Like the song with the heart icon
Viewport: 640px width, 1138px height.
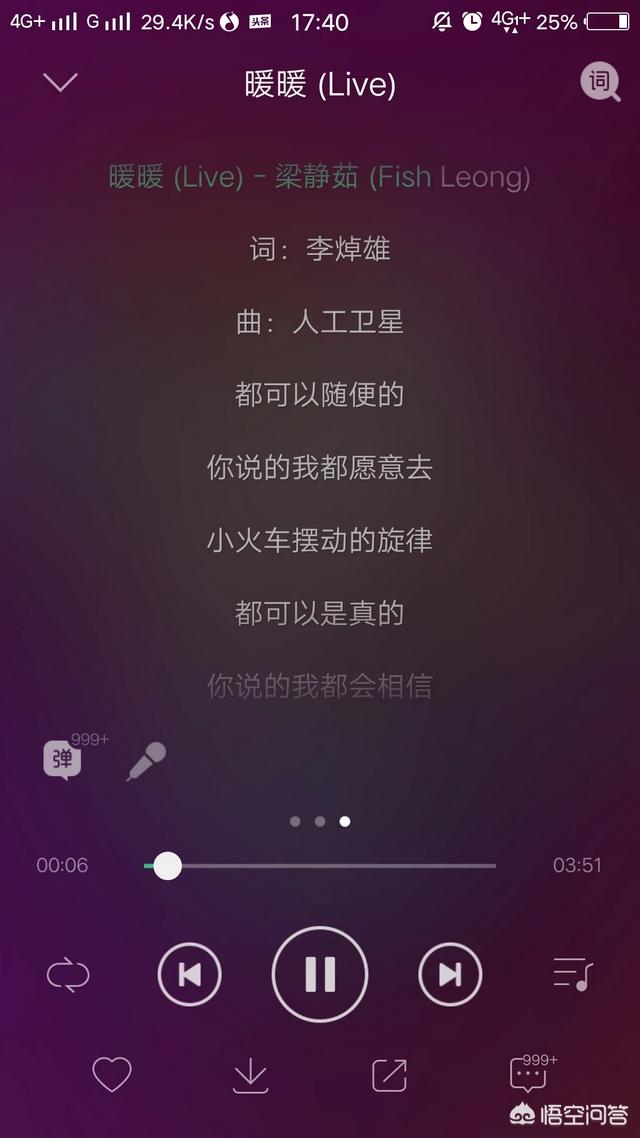pos(112,1074)
